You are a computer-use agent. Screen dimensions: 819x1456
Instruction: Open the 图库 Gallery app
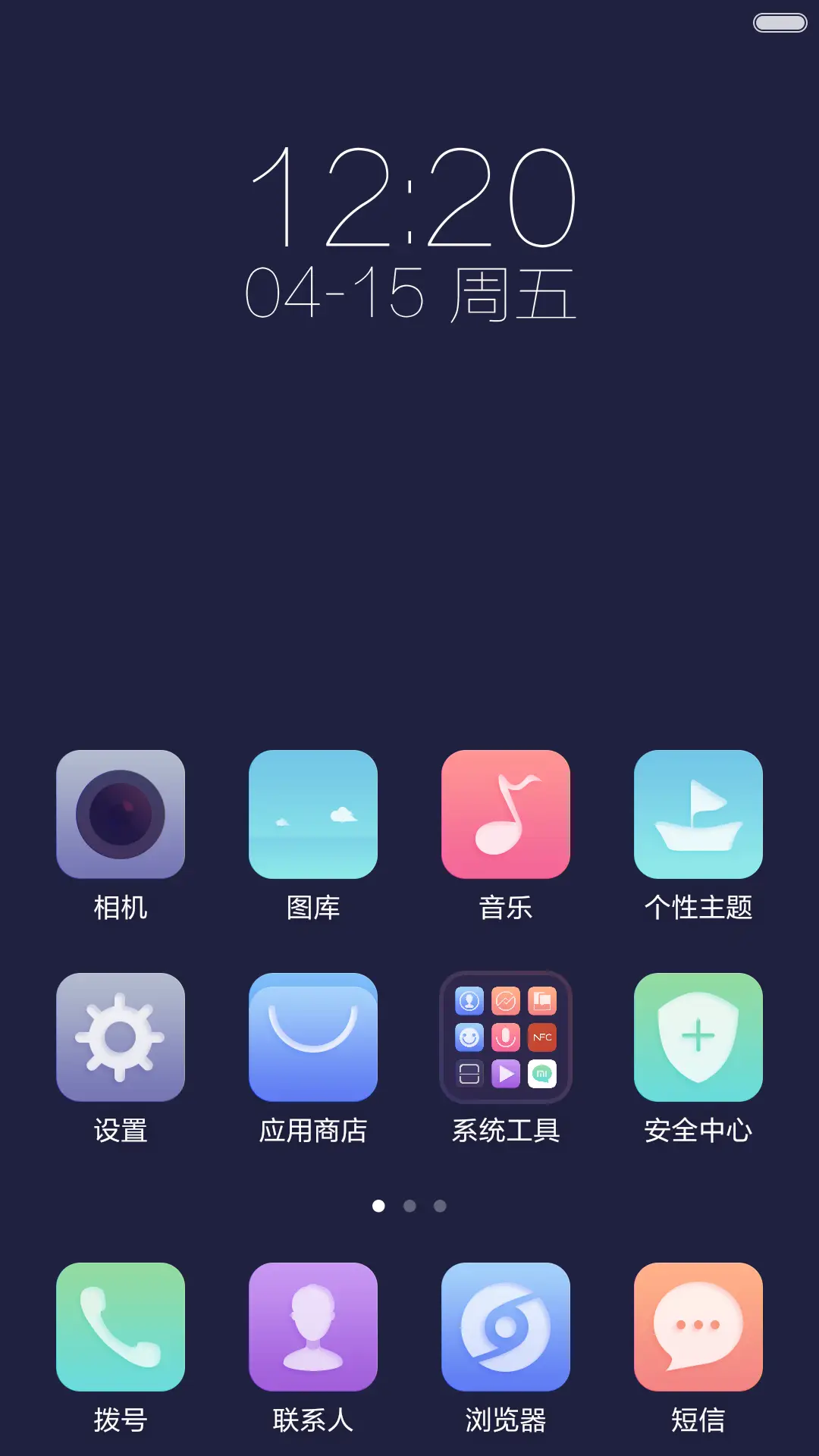pos(314,814)
